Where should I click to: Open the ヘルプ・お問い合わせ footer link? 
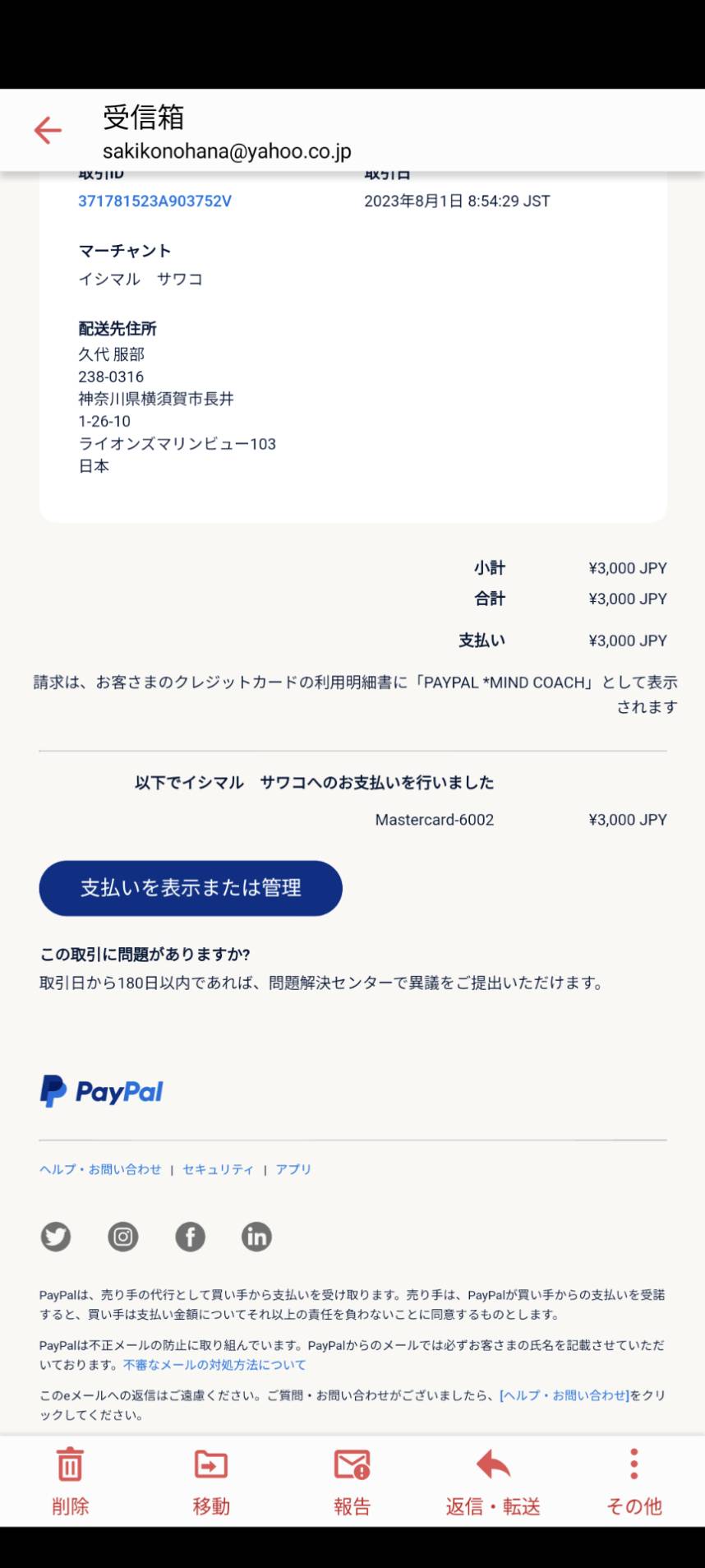click(100, 1169)
